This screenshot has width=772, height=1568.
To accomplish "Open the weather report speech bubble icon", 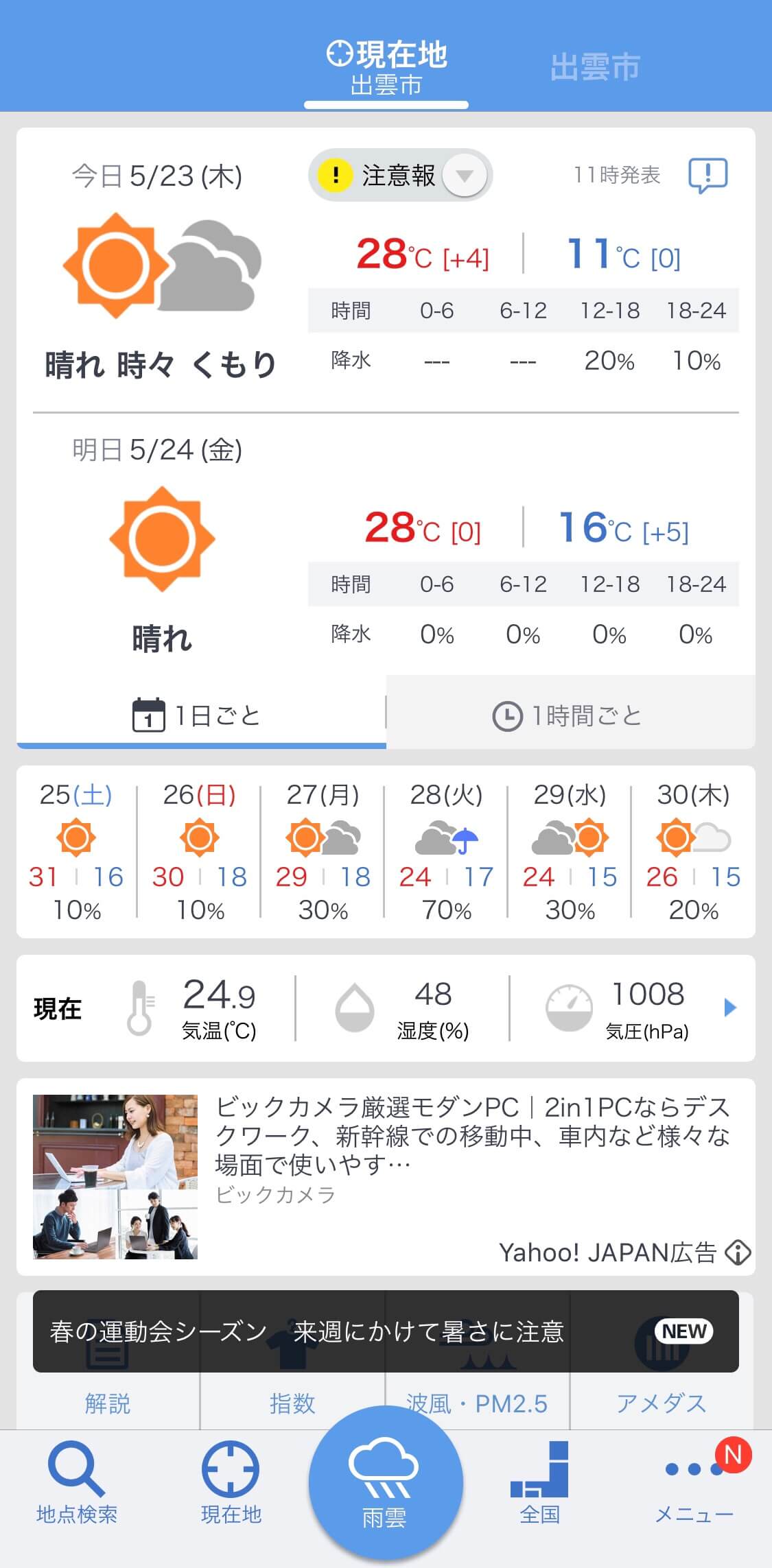I will [x=707, y=176].
